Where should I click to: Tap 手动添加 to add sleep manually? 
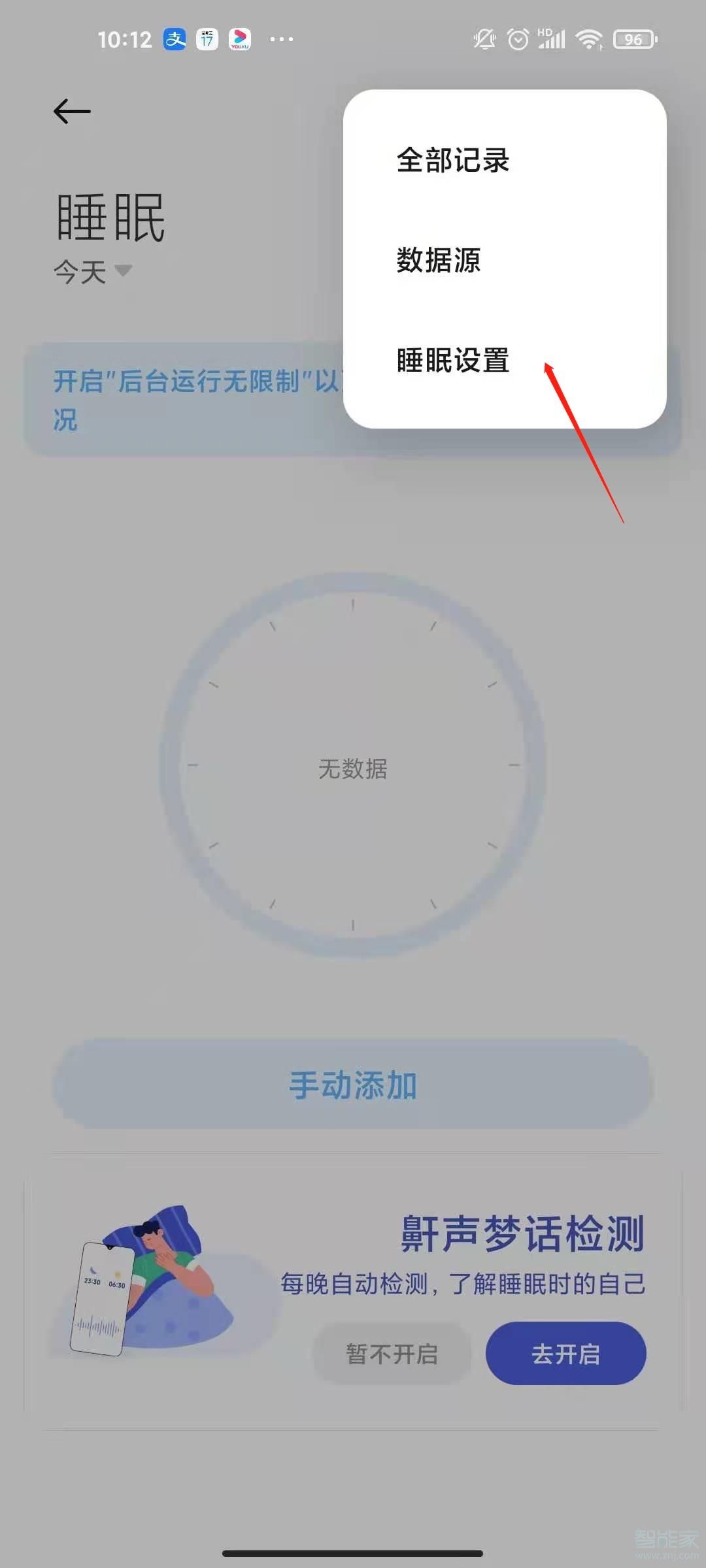coord(353,1085)
